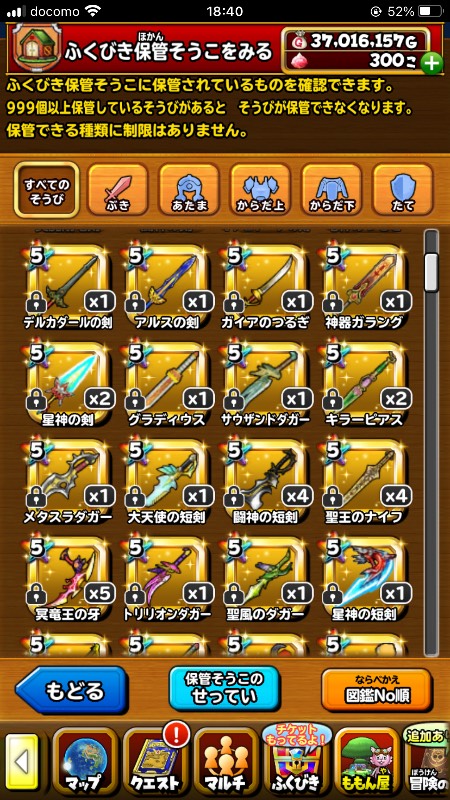This screenshot has height=800, width=450.
Task: Filter by からだ上 upper body equipment
Action: point(260,190)
